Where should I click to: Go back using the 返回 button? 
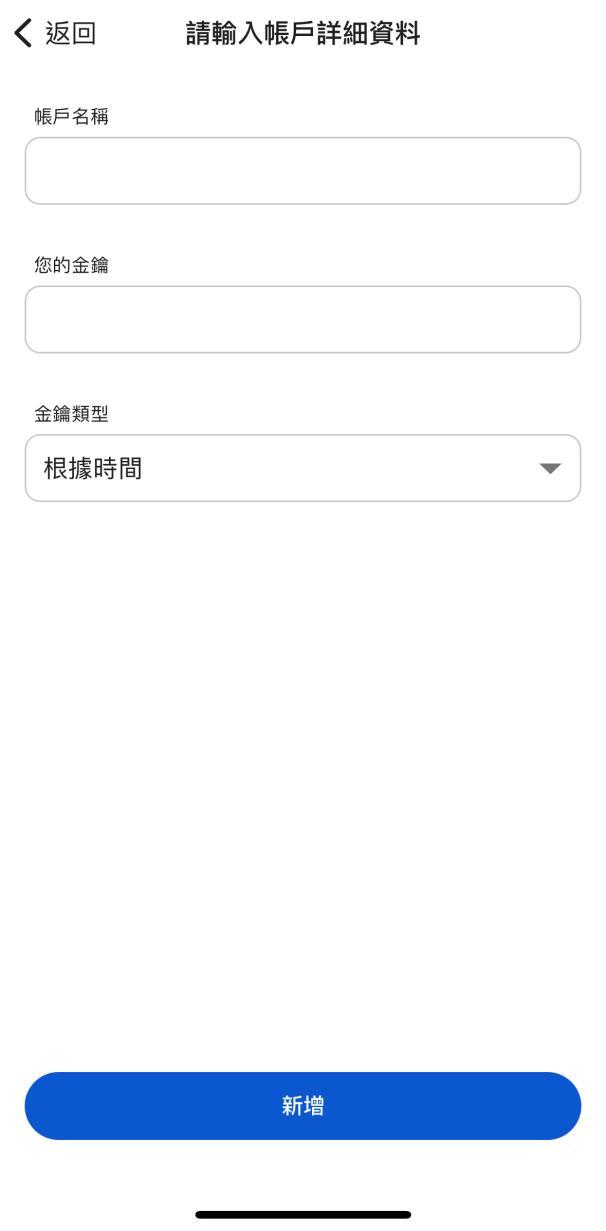pyautogui.click(x=55, y=34)
